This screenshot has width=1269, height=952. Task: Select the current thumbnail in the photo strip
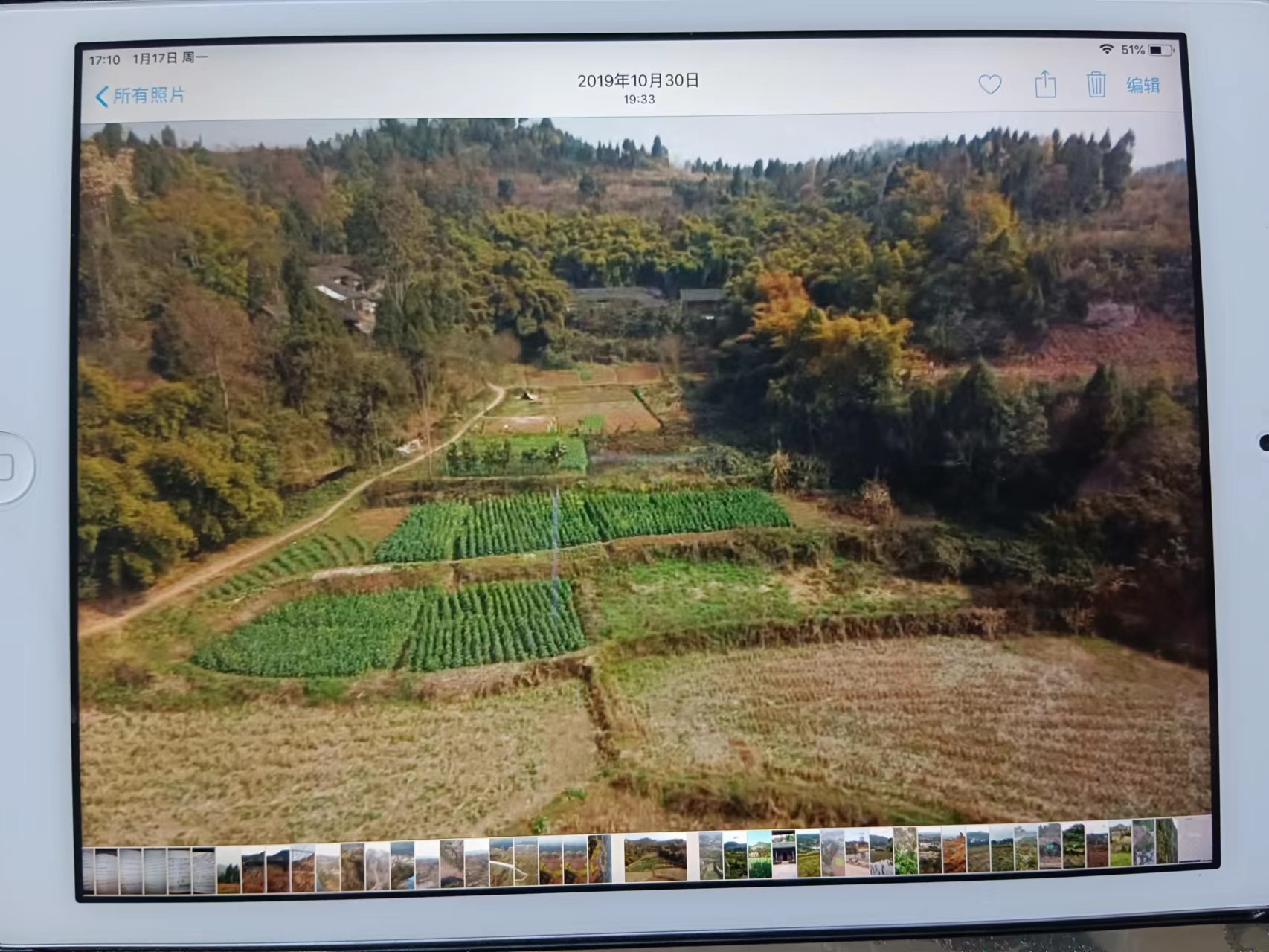point(655,859)
